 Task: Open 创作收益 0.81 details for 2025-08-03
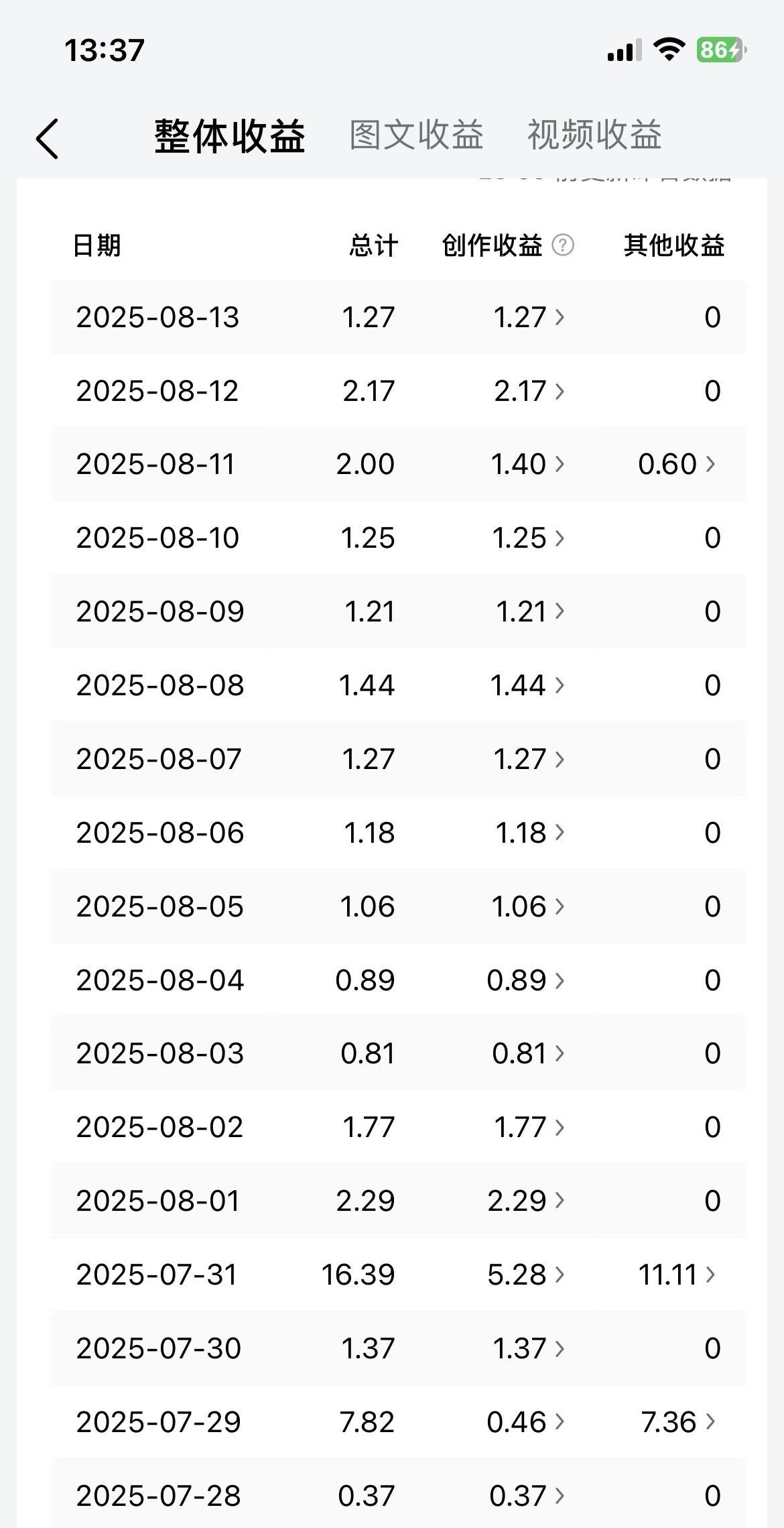click(528, 1053)
